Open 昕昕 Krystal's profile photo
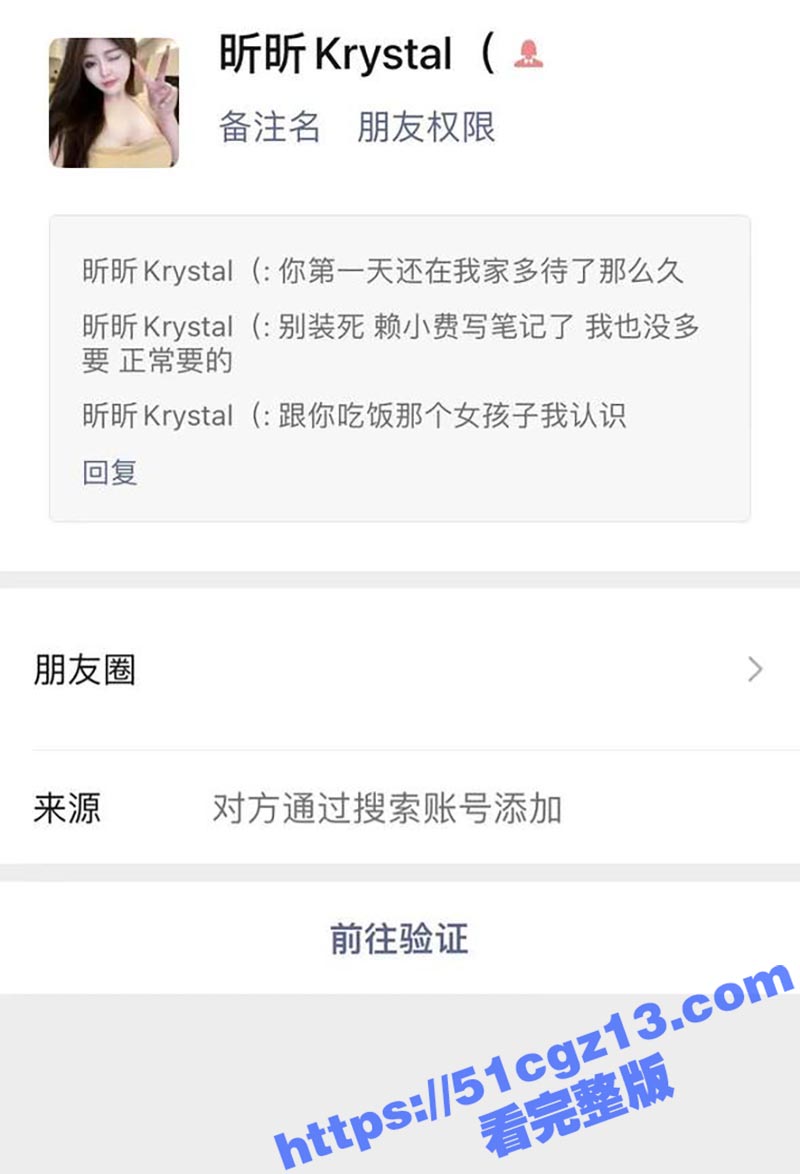This screenshot has height=1174, width=800. click(x=113, y=103)
